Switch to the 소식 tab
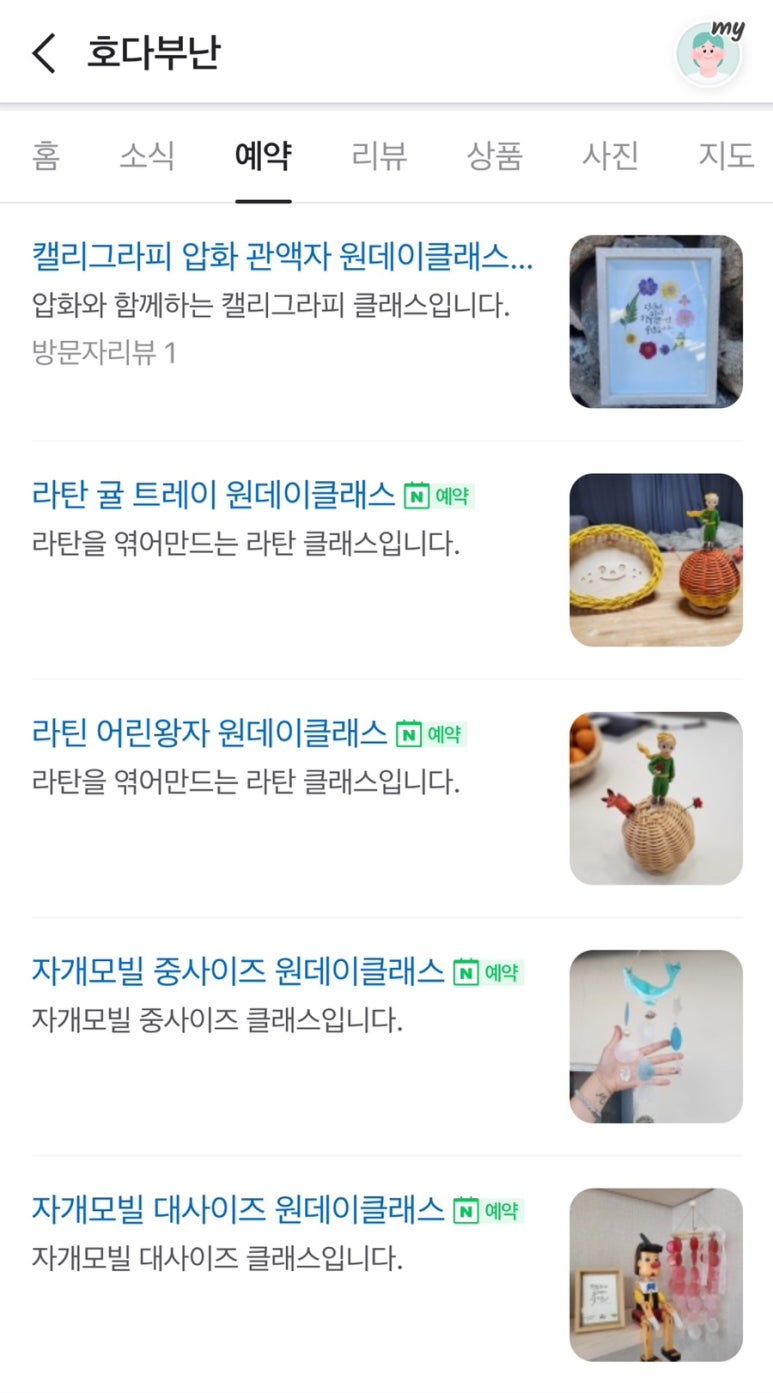This screenshot has width=773, height=1393. [x=147, y=156]
